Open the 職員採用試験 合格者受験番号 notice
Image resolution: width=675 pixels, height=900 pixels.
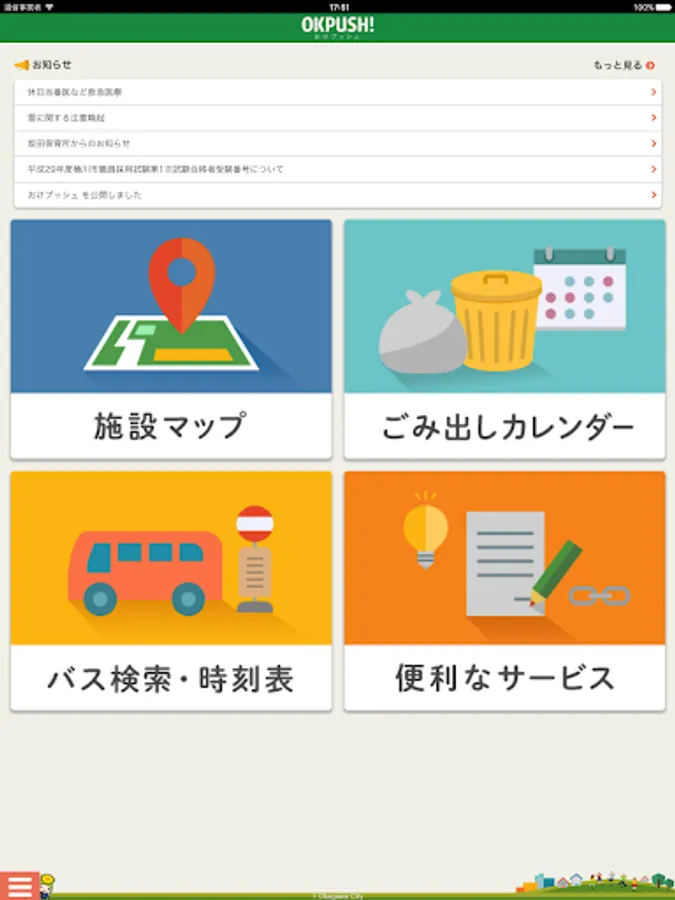pyautogui.click(x=336, y=170)
